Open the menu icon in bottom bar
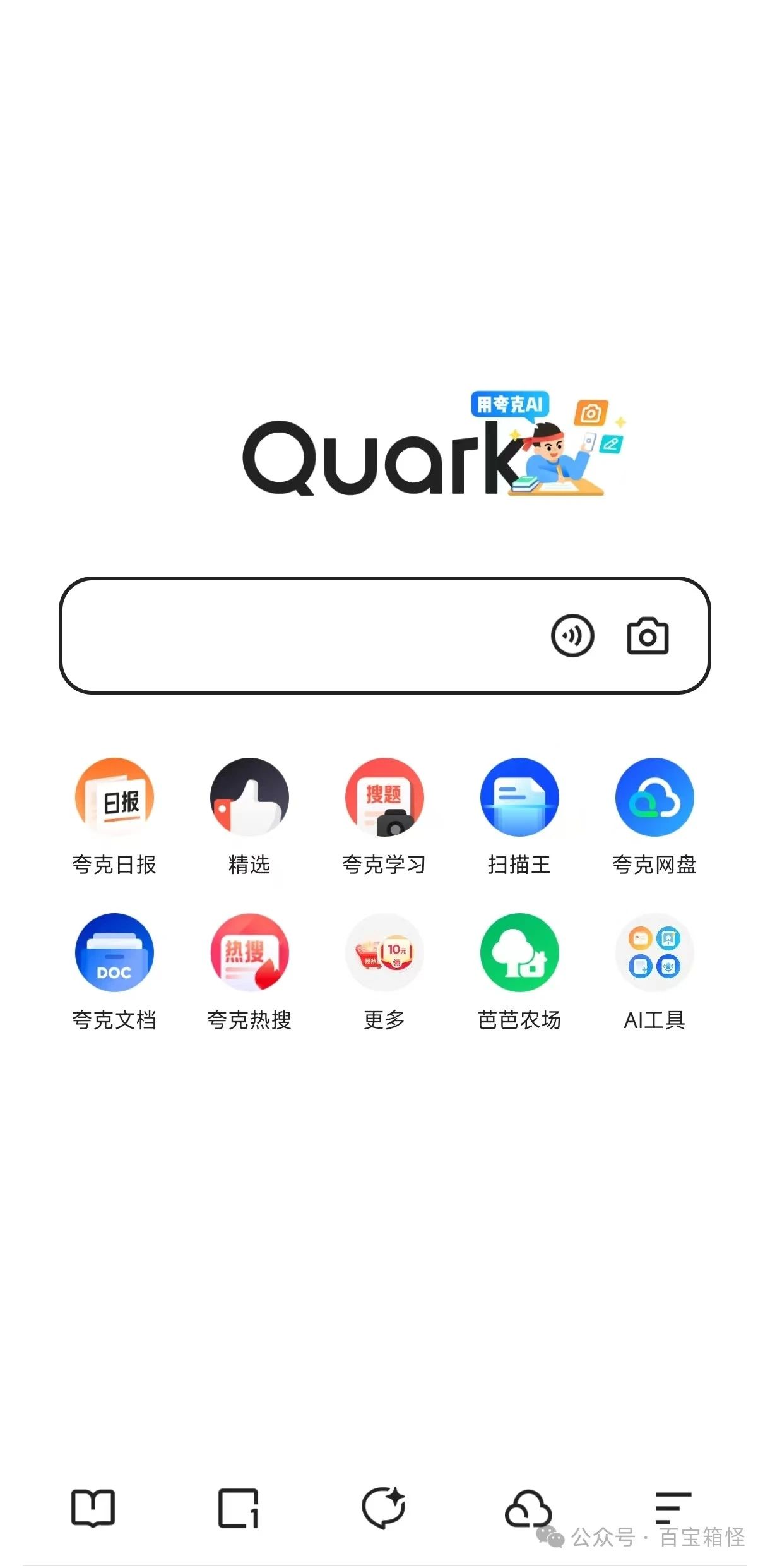 pyautogui.click(x=673, y=1508)
